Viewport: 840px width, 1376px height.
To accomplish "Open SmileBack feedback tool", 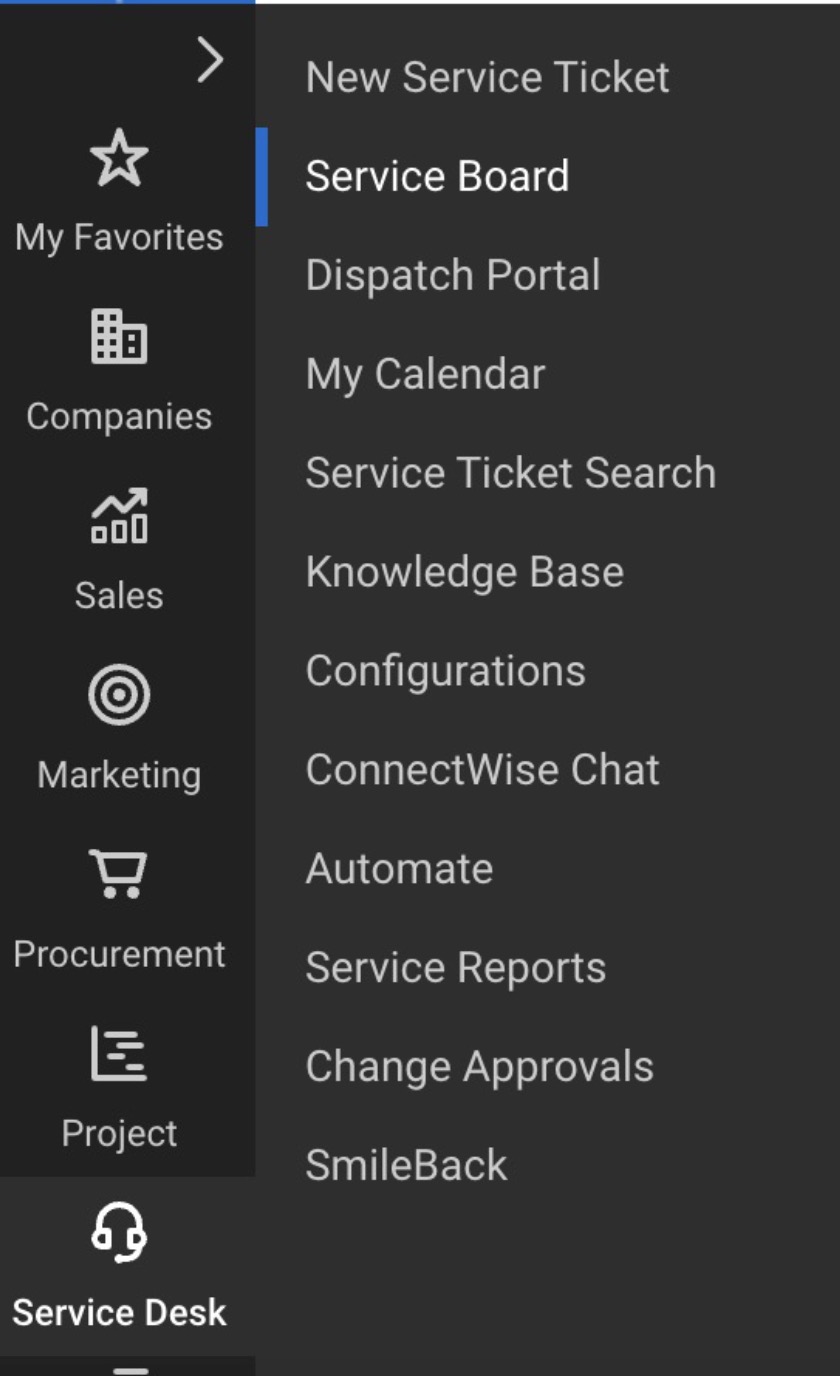I will (x=407, y=1165).
